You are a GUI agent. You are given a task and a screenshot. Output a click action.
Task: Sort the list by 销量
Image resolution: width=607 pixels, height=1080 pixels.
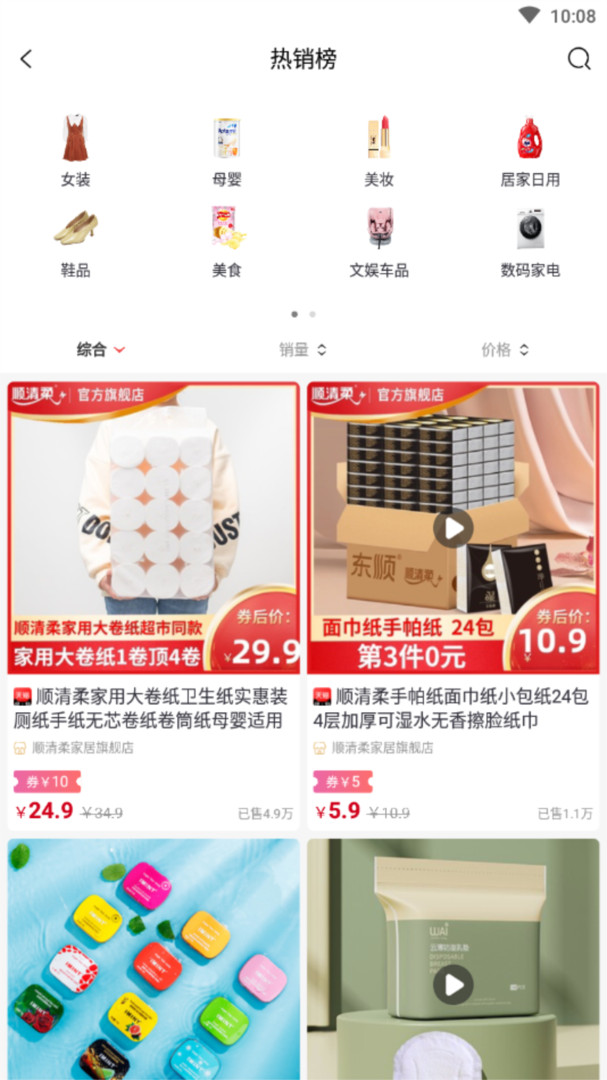point(302,350)
